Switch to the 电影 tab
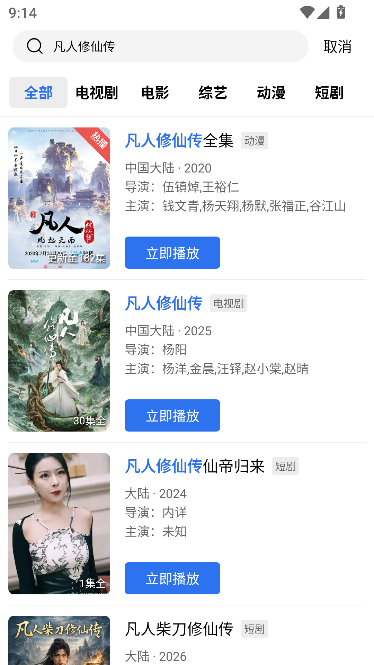The image size is (374, 665). [x=155, y=92]
